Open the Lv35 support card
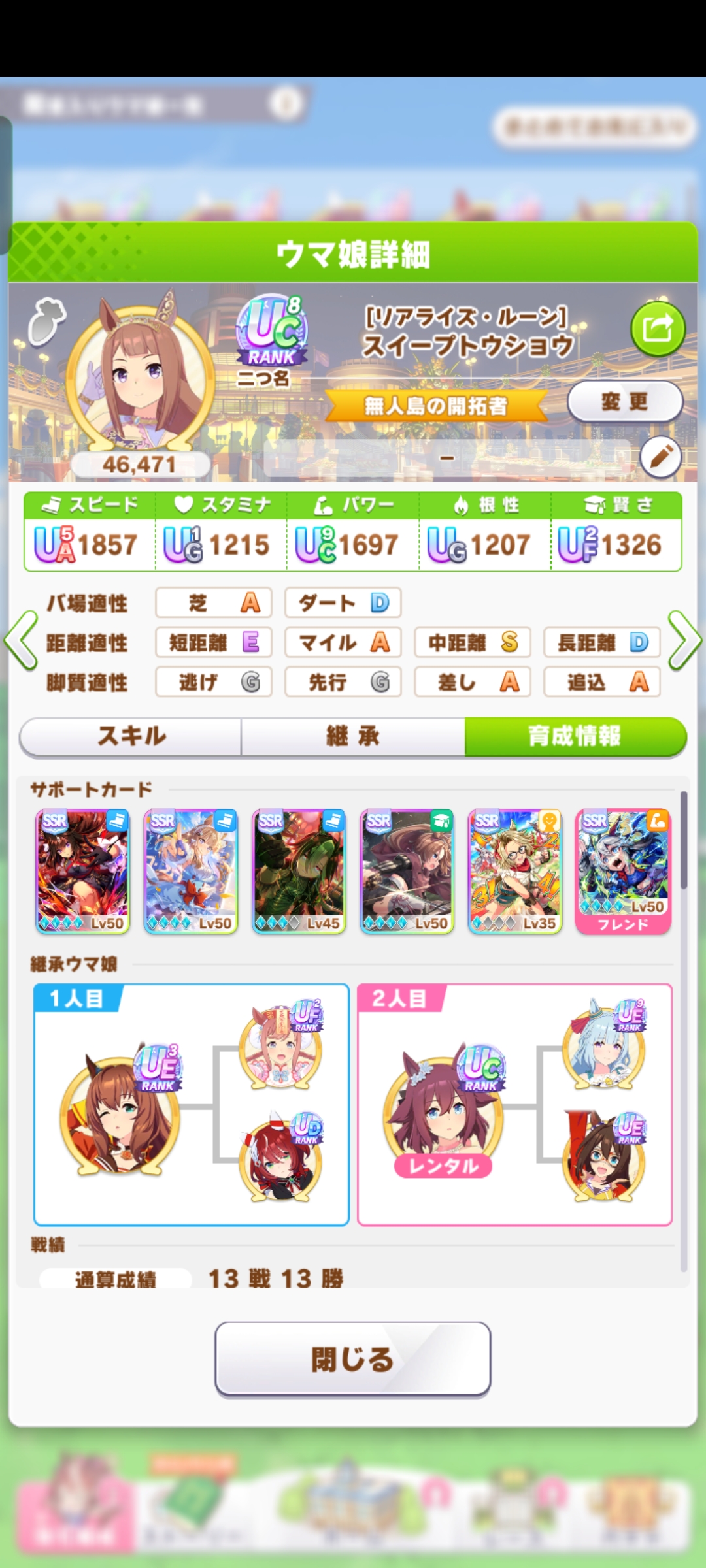706x1568 pixels. pos(515,872)
